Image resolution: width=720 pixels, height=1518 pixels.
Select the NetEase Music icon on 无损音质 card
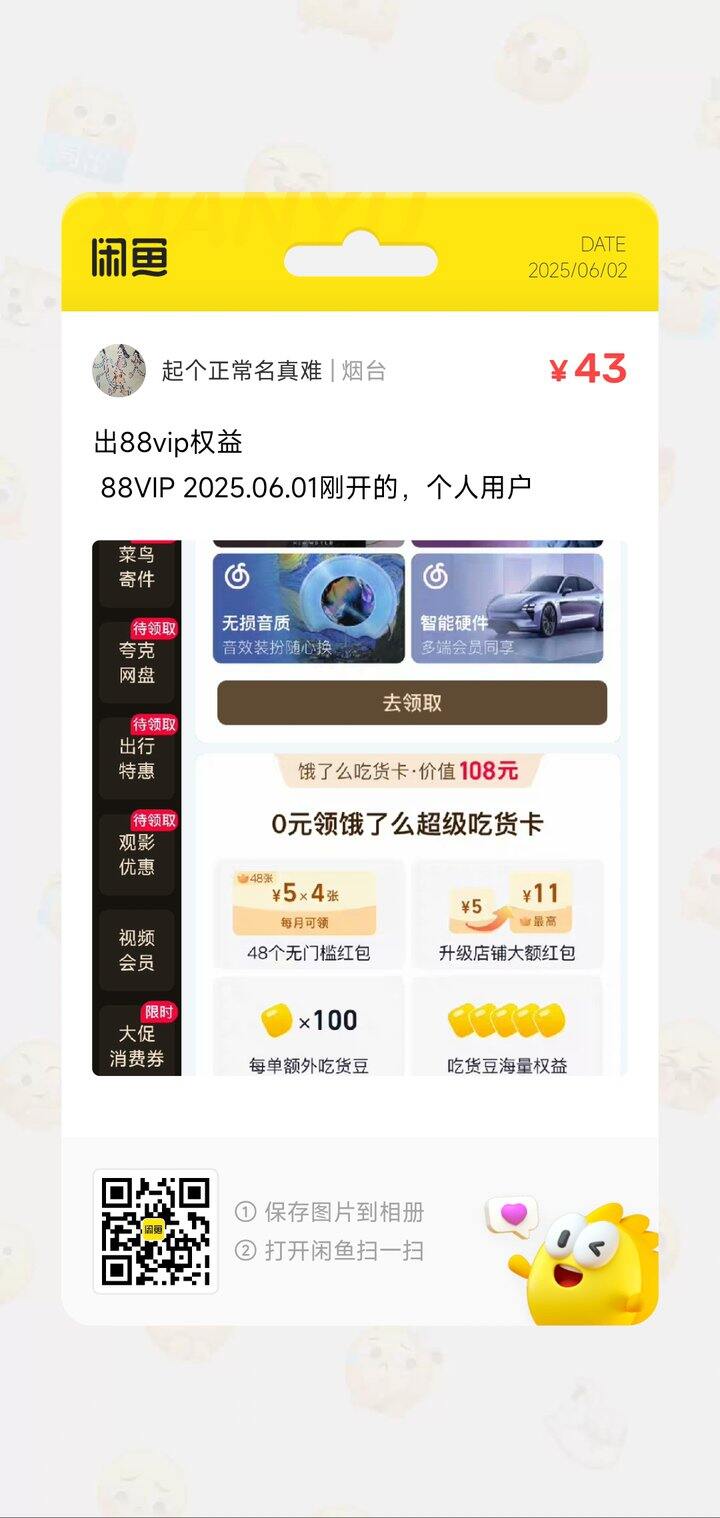coord(238,577)
